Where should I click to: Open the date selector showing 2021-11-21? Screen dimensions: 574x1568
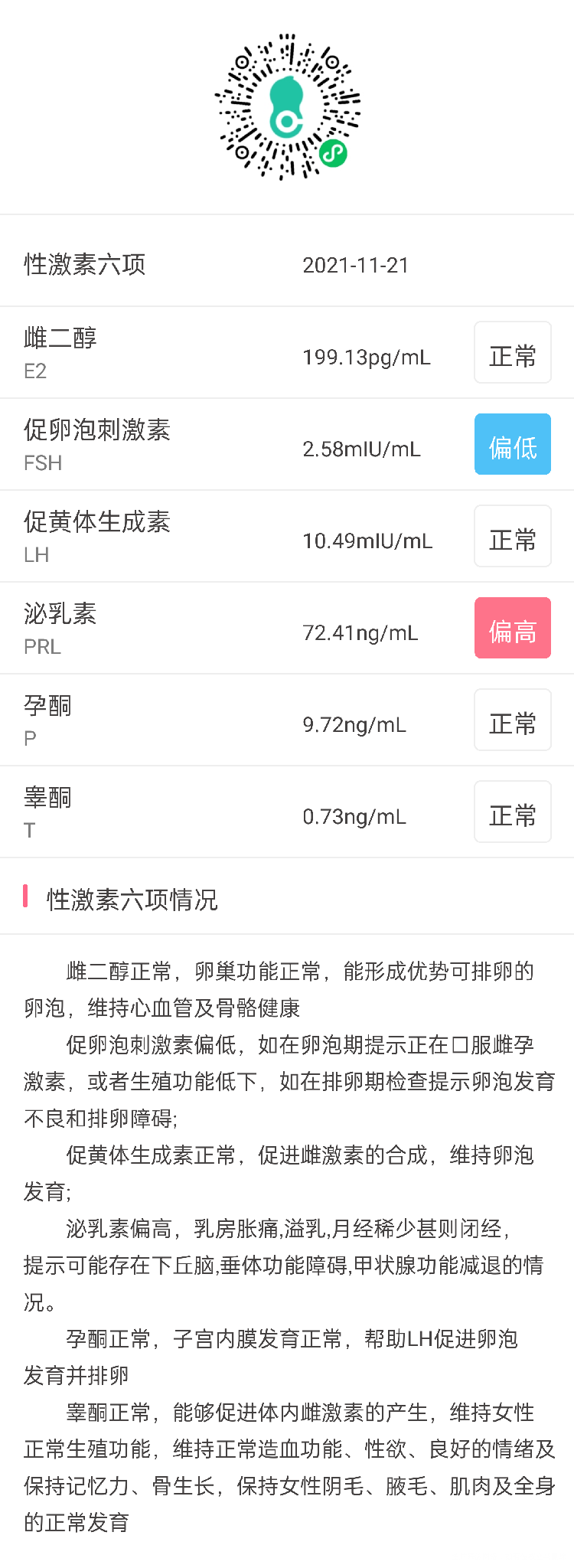[x=356, y=265]
